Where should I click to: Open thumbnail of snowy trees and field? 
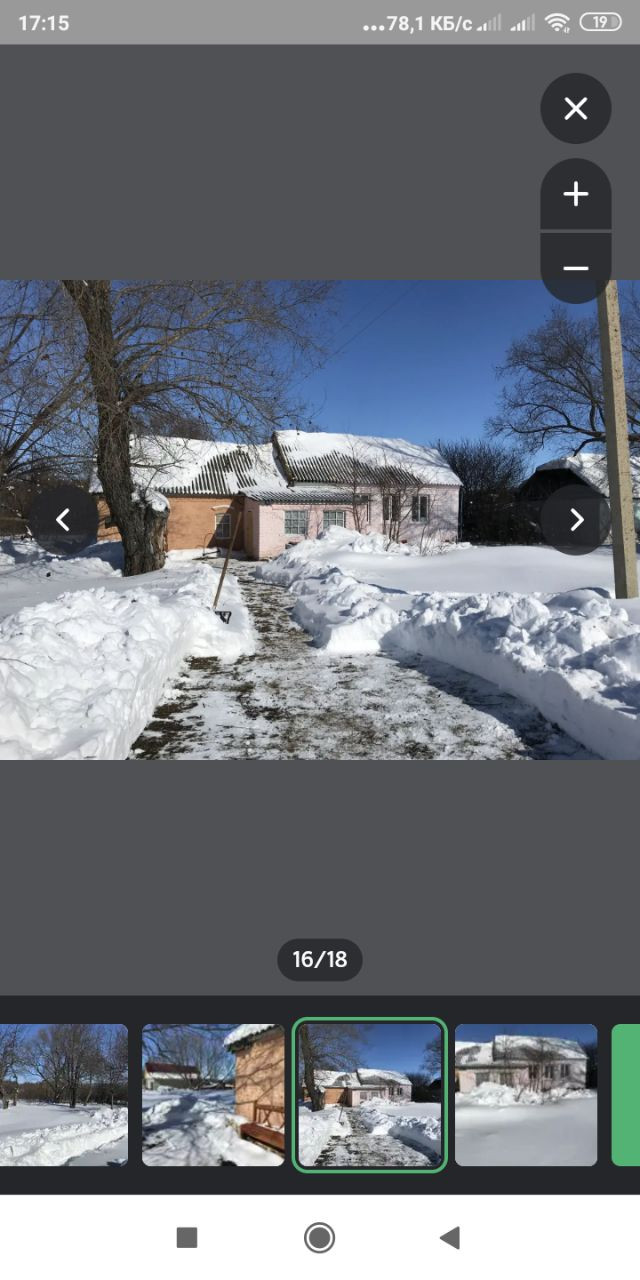tap(64, 1095)
